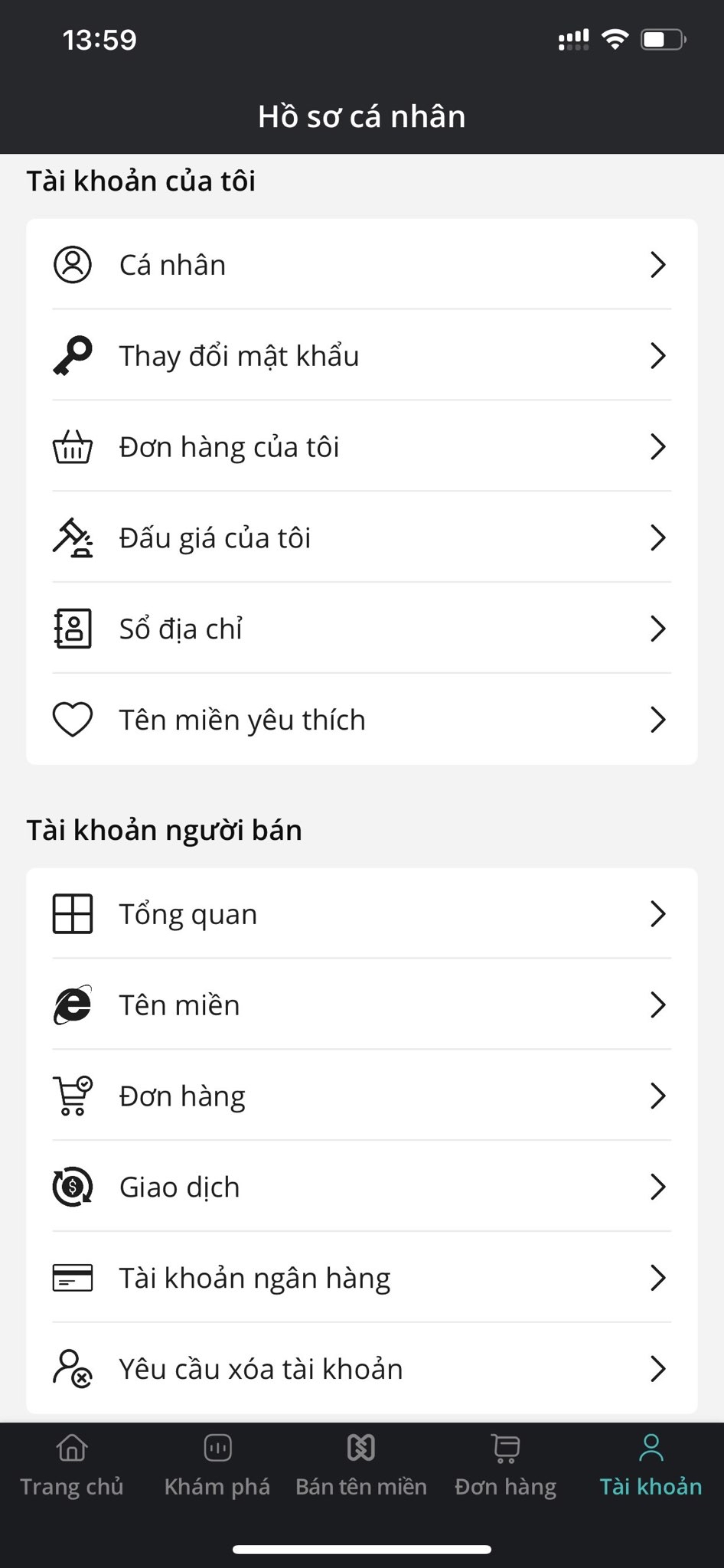The width and height of the screenshot is (724, 1568).
Task: Switch to the Bán tên miền tab
Action: coord(361,1465)
